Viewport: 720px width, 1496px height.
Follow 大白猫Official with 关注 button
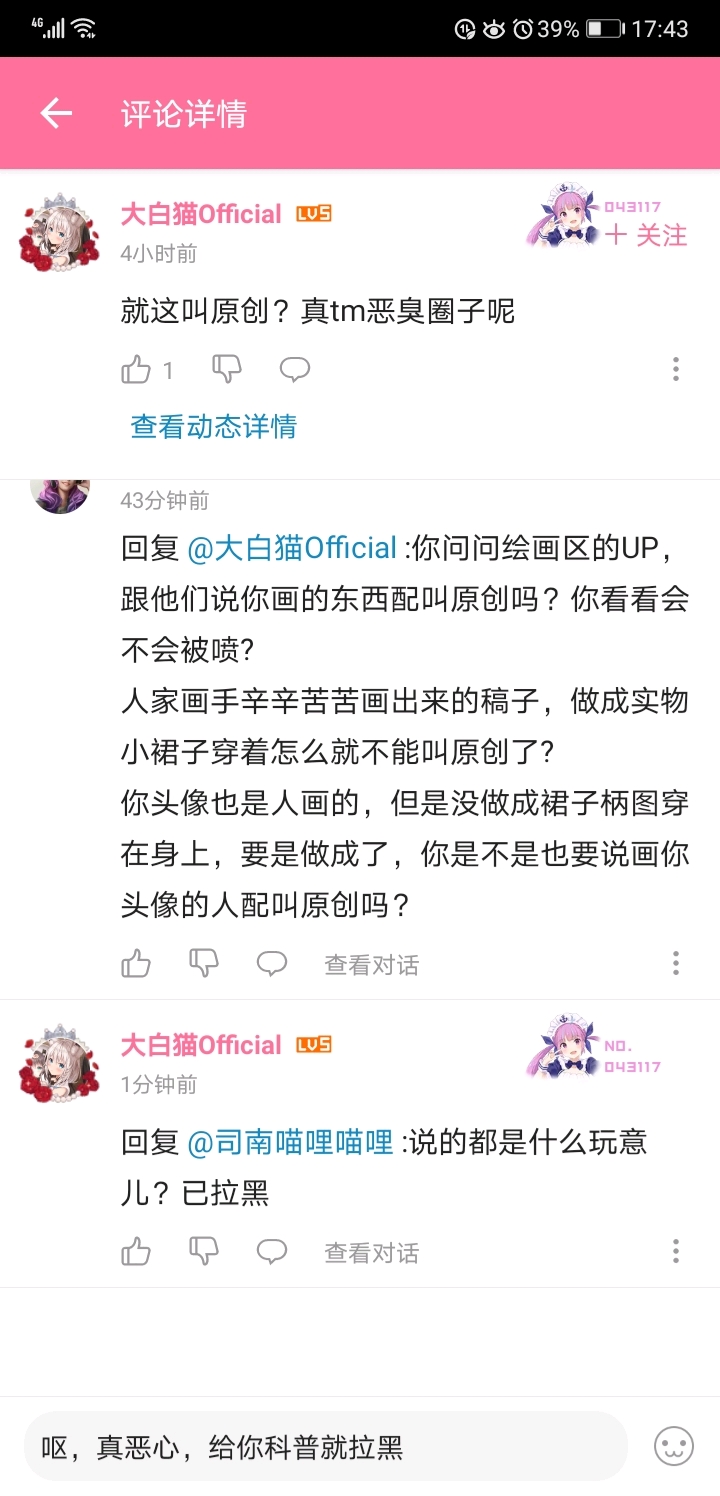647,235
